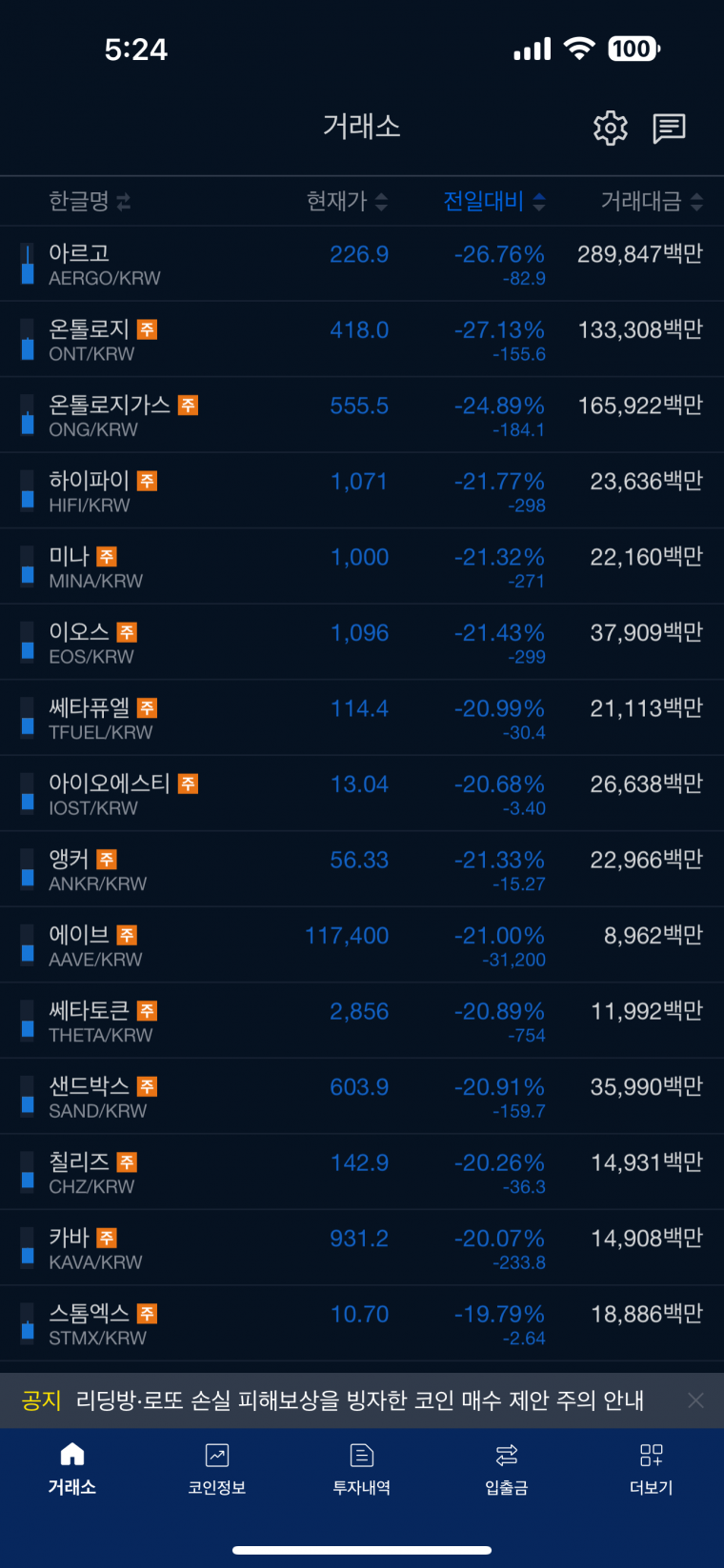Open the AERGO/KRW row

(x=362, y=264)
